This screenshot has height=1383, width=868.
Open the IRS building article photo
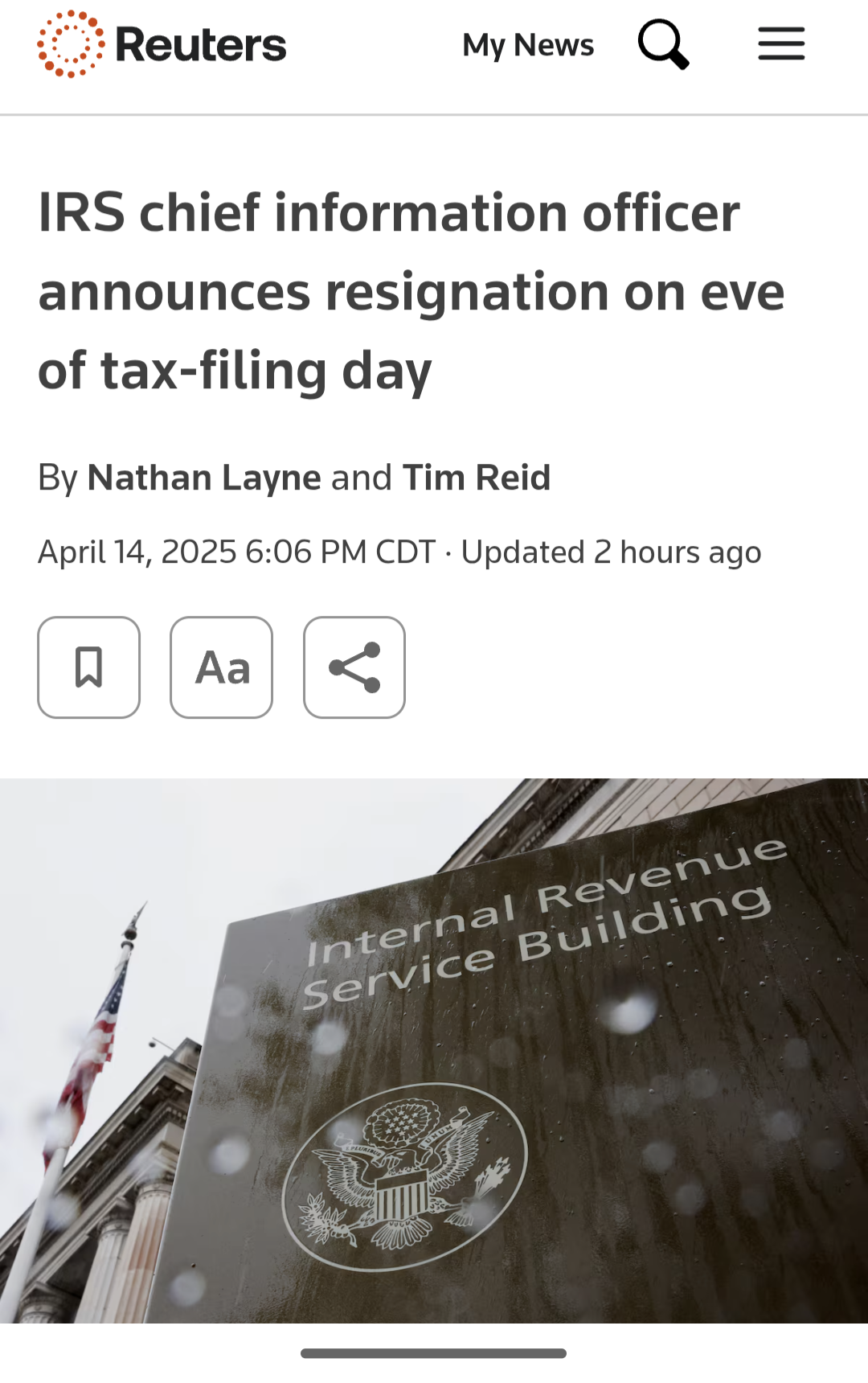pyautogui.click(x=434, y=1049)
